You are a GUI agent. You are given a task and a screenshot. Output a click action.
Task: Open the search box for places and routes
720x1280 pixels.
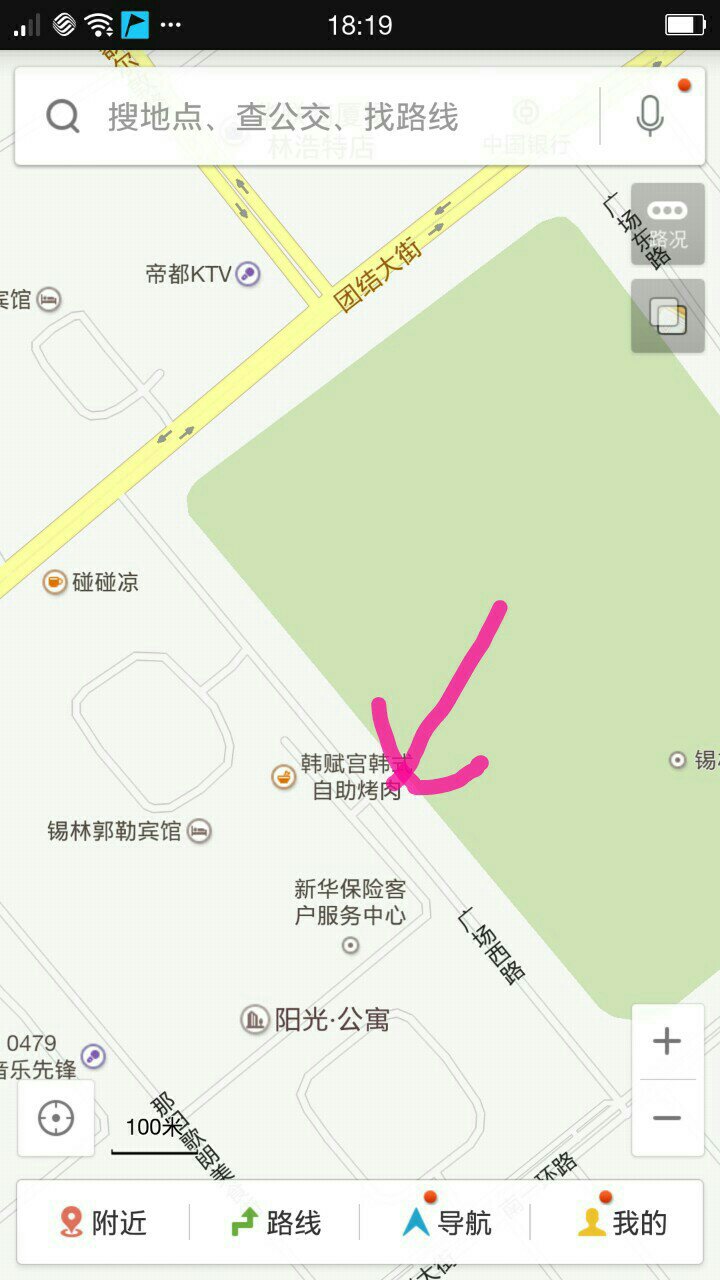(x=300, y=118)
